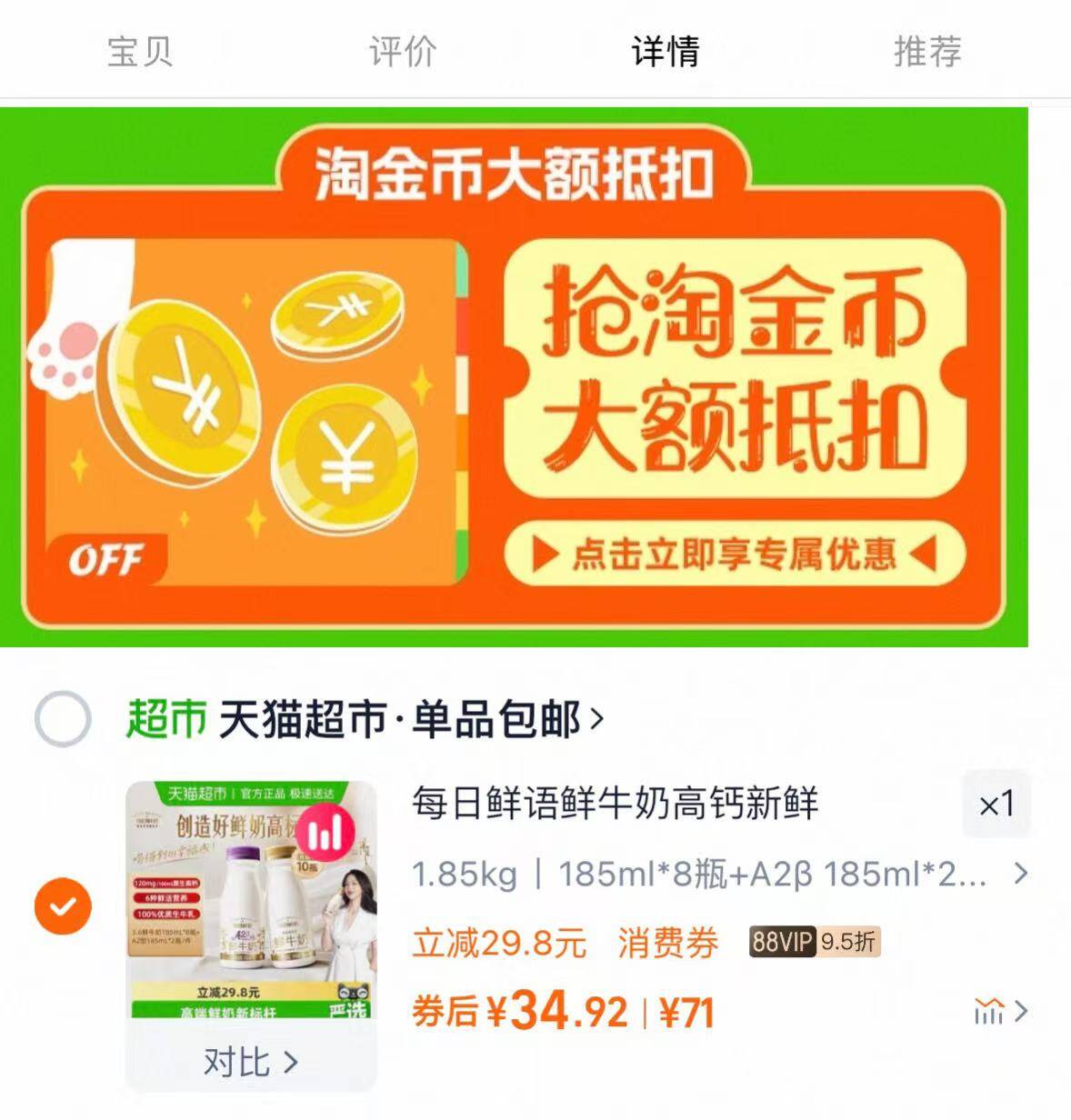Open the 抢淘金币大额抵扣 banner

(x=514, y=377)
